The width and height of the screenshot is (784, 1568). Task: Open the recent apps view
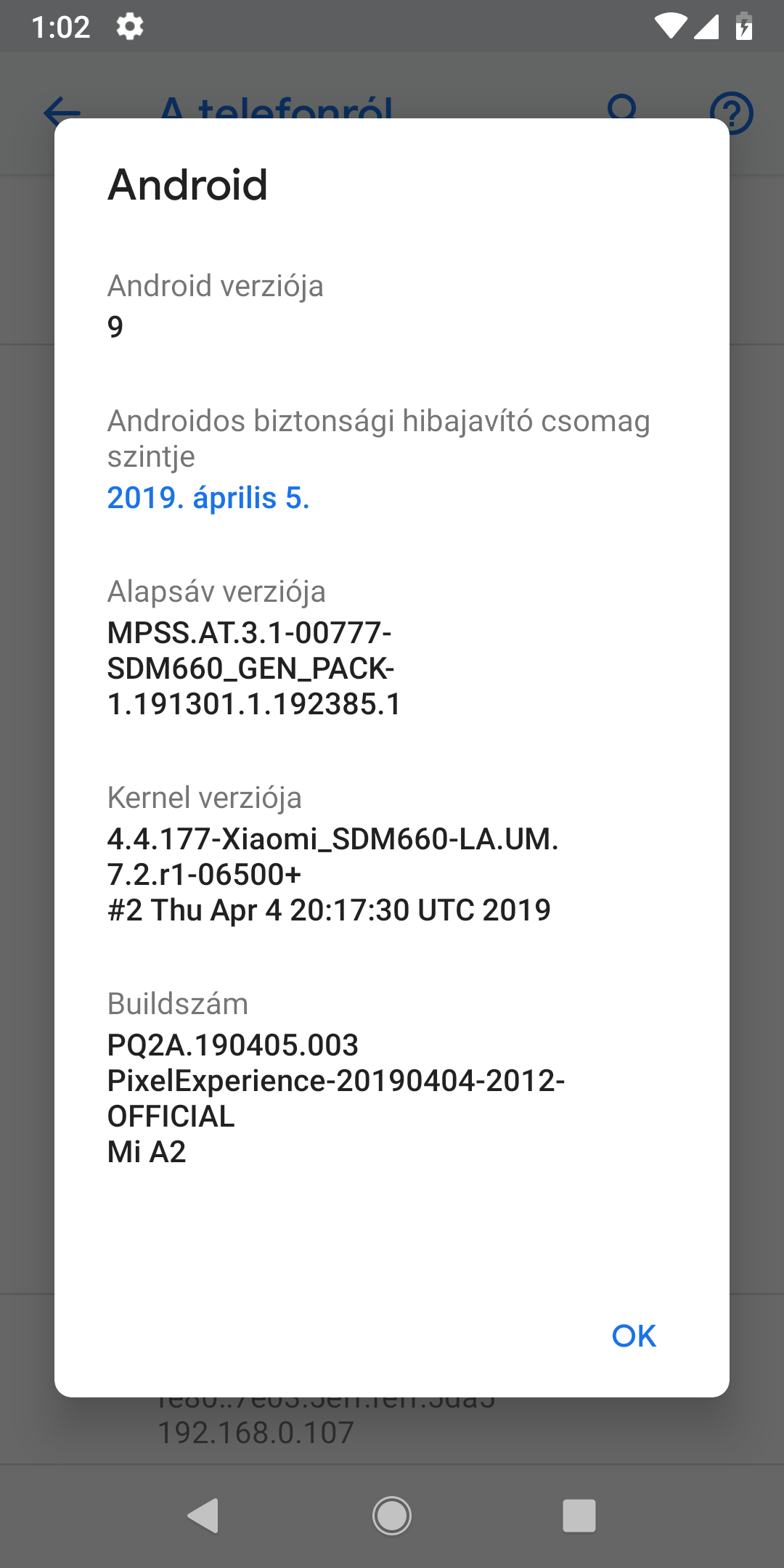pyautogui.click(x=579, y=1516)
